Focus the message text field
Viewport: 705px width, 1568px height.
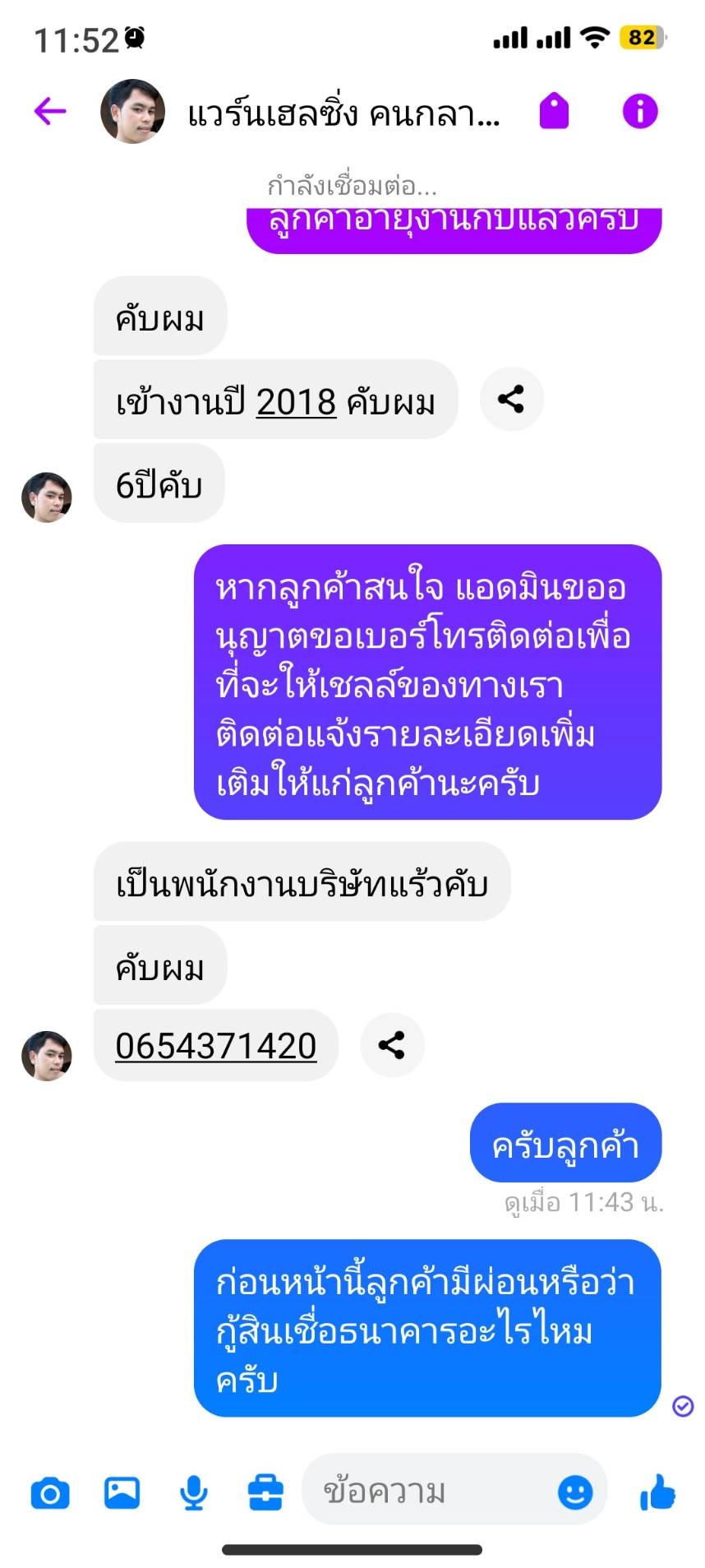(427, 1492)
